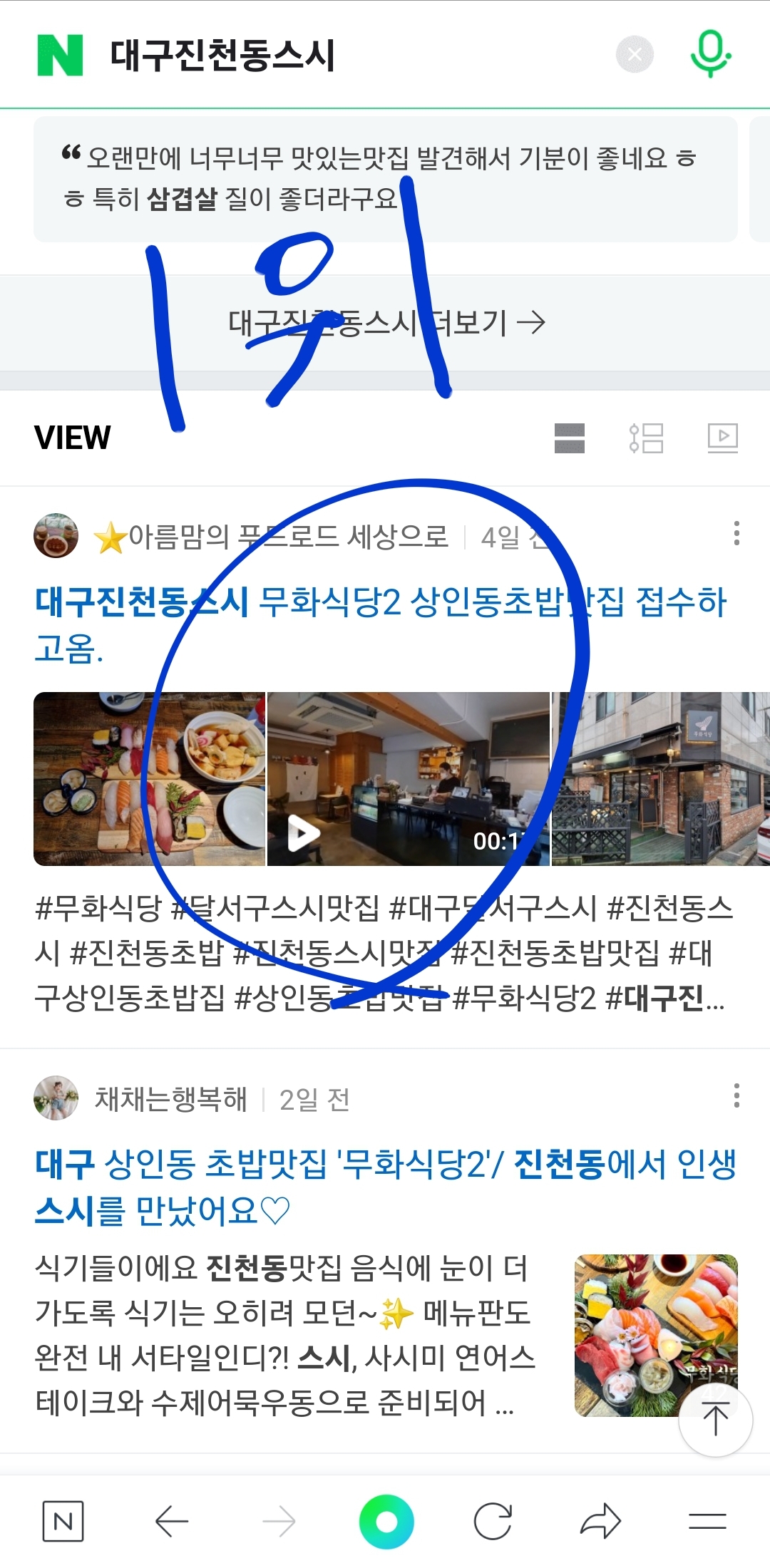Switch VIEW to card layout
This screenshot has width=770, height=1568.
[x=570, y=438]
